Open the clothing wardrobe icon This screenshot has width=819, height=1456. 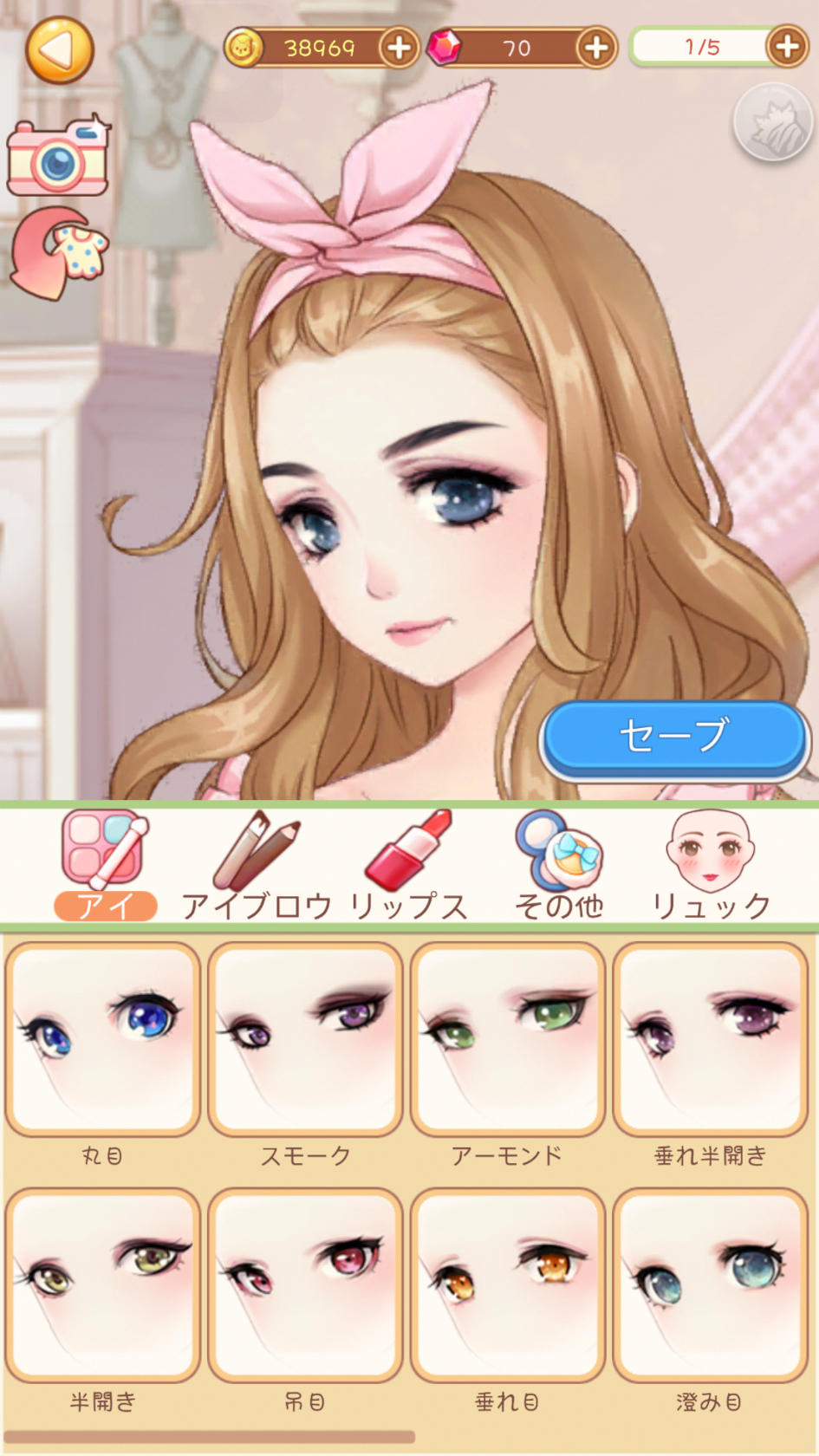pyautogui.click(x=59, y=254)
